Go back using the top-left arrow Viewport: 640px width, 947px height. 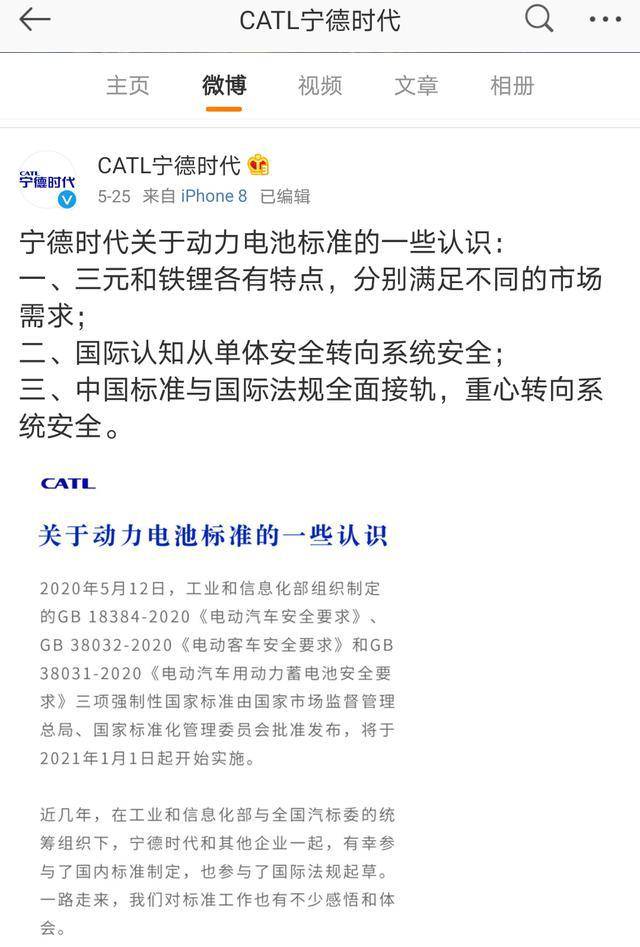click(x=34, y=19)
